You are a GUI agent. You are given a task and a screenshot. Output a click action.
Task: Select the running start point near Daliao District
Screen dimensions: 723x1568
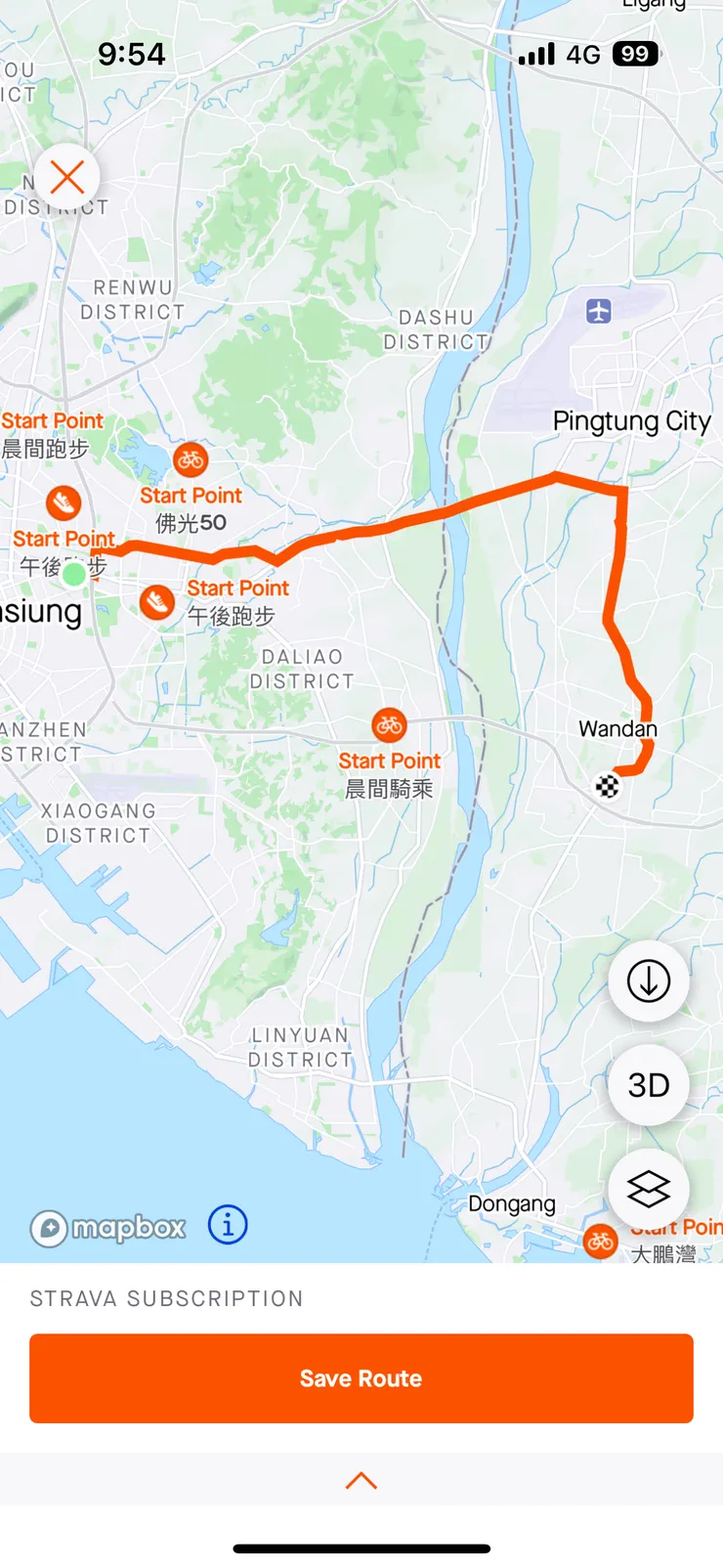click(156, 601)
